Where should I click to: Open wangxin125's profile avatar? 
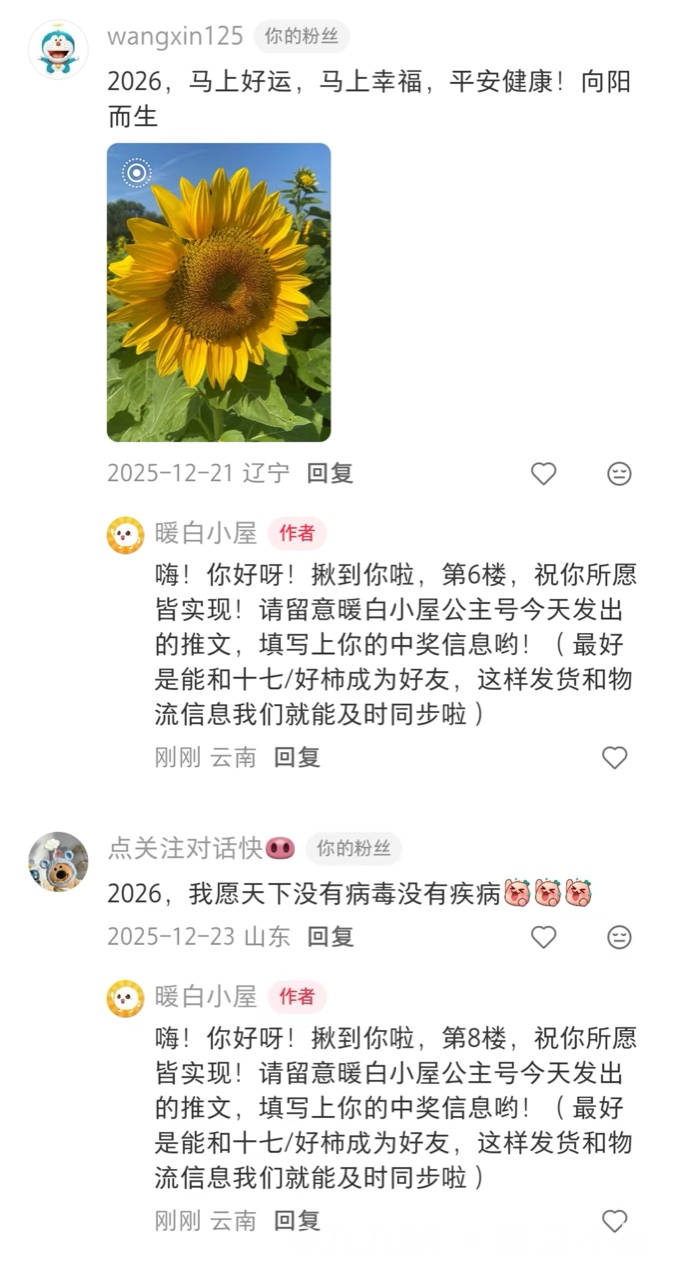coord(58,48)
